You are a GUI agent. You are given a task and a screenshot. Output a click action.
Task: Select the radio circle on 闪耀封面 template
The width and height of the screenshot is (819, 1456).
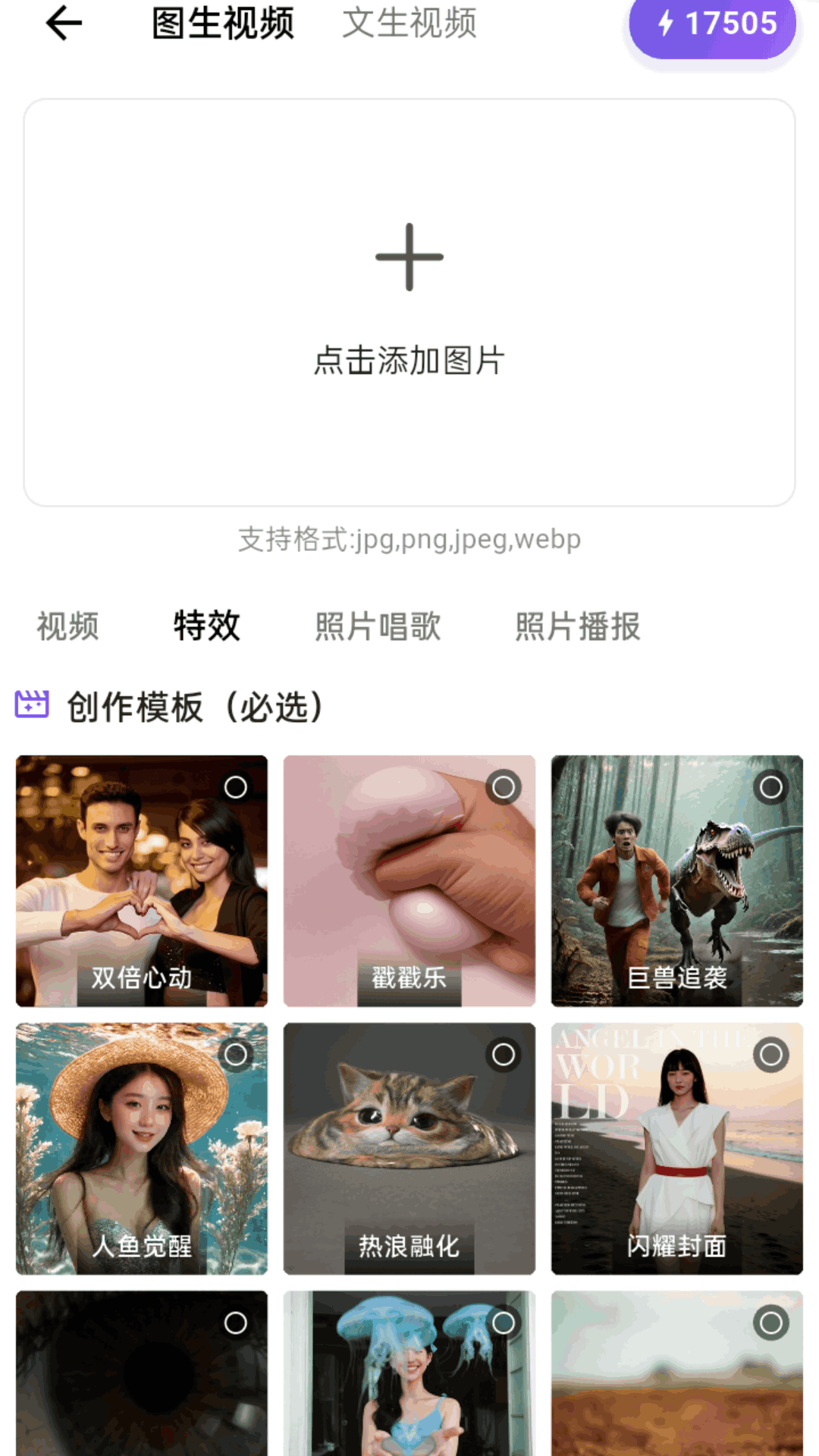click(772, 1054)
